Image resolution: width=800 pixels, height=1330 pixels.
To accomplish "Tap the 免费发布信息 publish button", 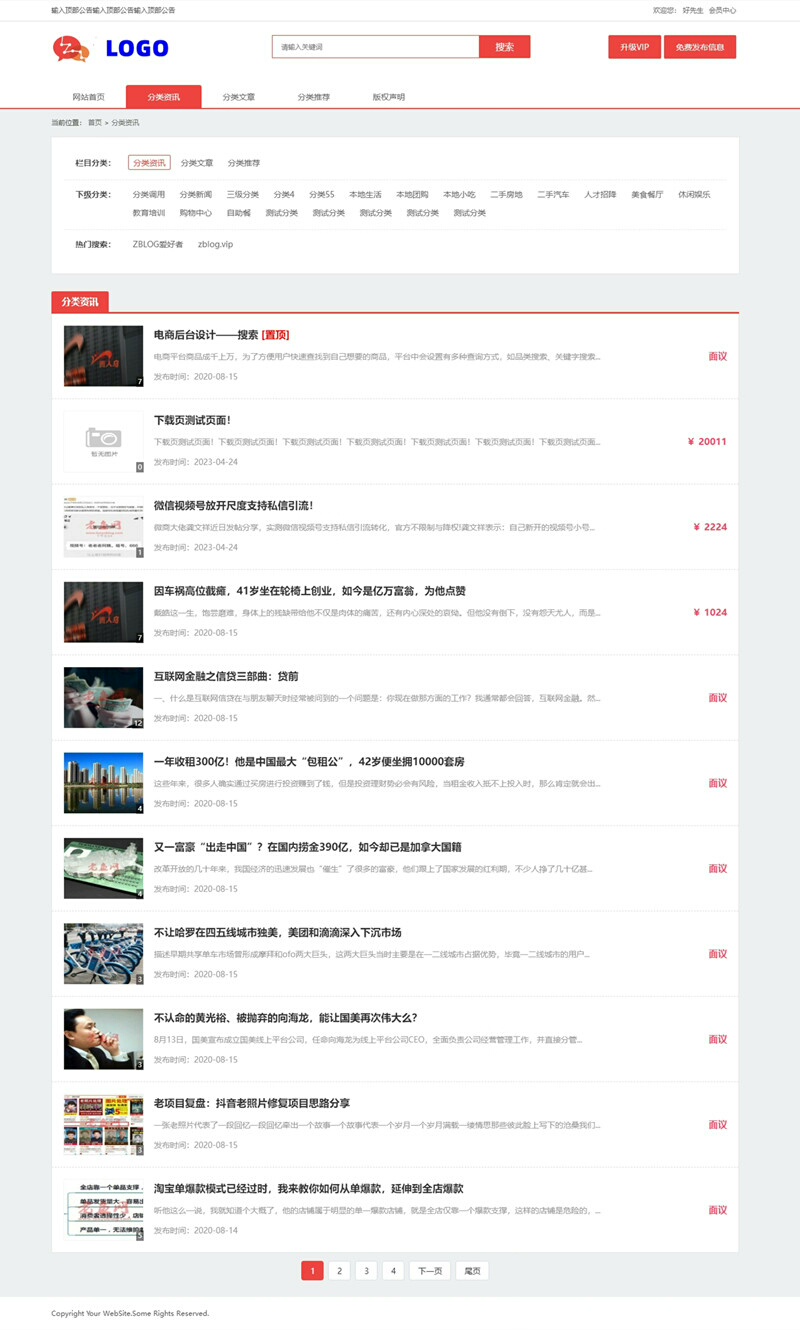I will coord(700,47).
